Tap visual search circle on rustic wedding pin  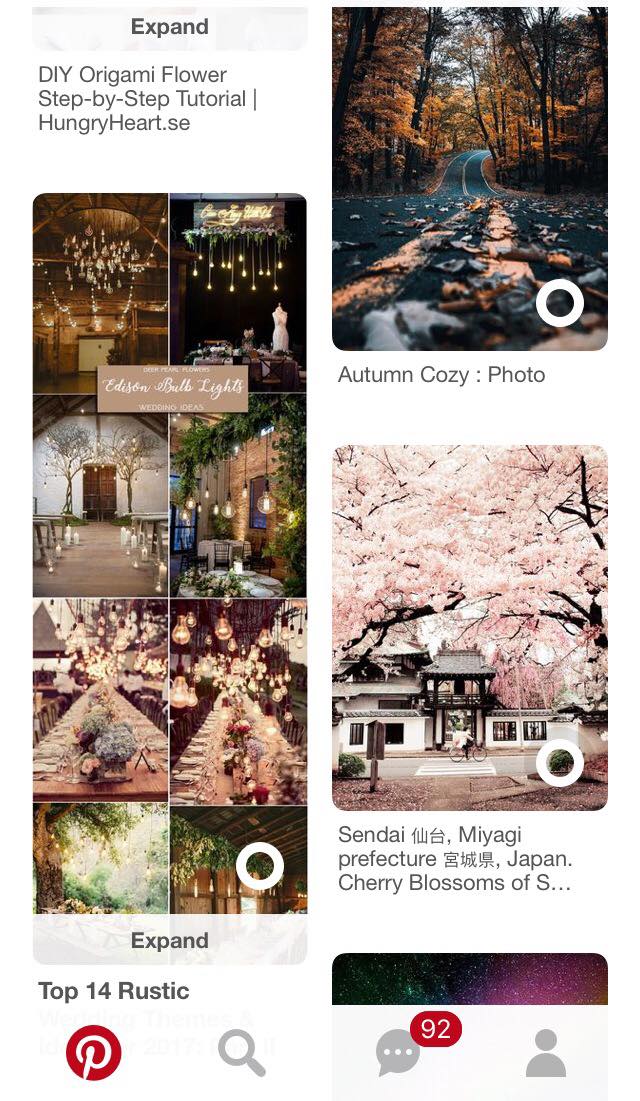pyautogui.click(x=260, y=866)
